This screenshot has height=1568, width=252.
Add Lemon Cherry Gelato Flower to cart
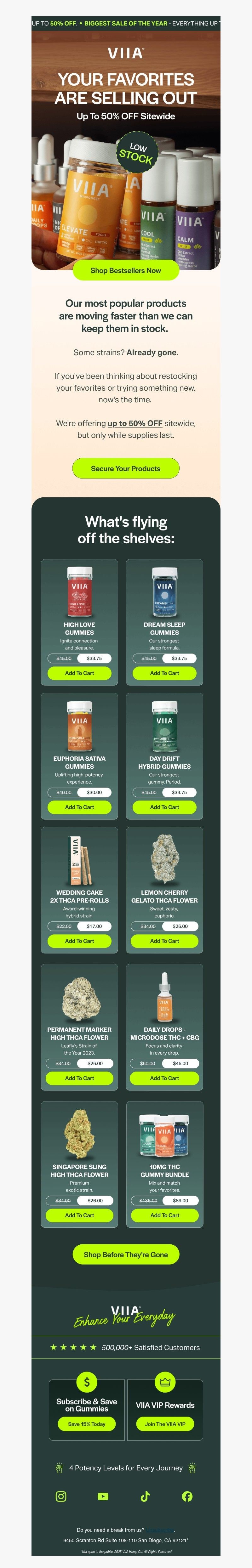point(164,941)
